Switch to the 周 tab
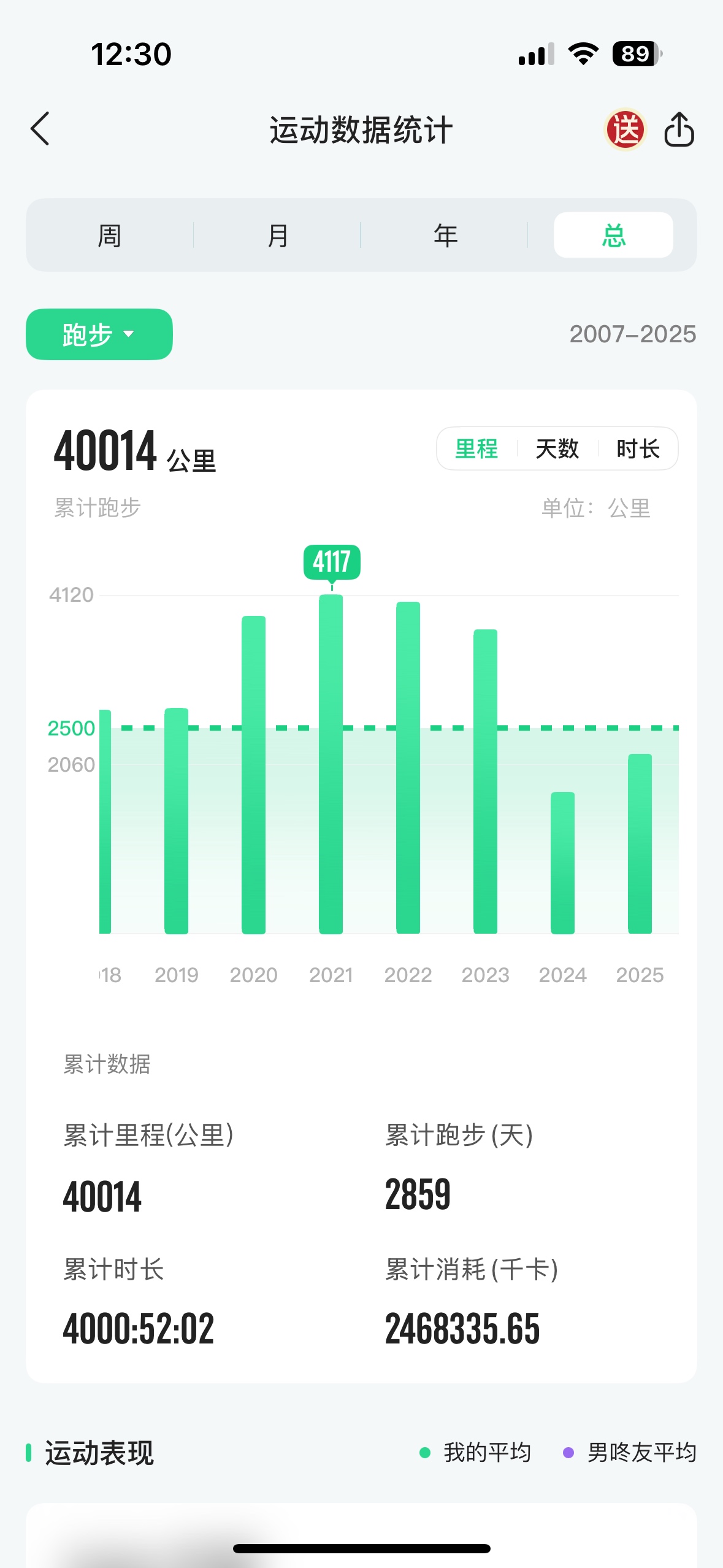723x1568 pixels. tap(110, 236)
